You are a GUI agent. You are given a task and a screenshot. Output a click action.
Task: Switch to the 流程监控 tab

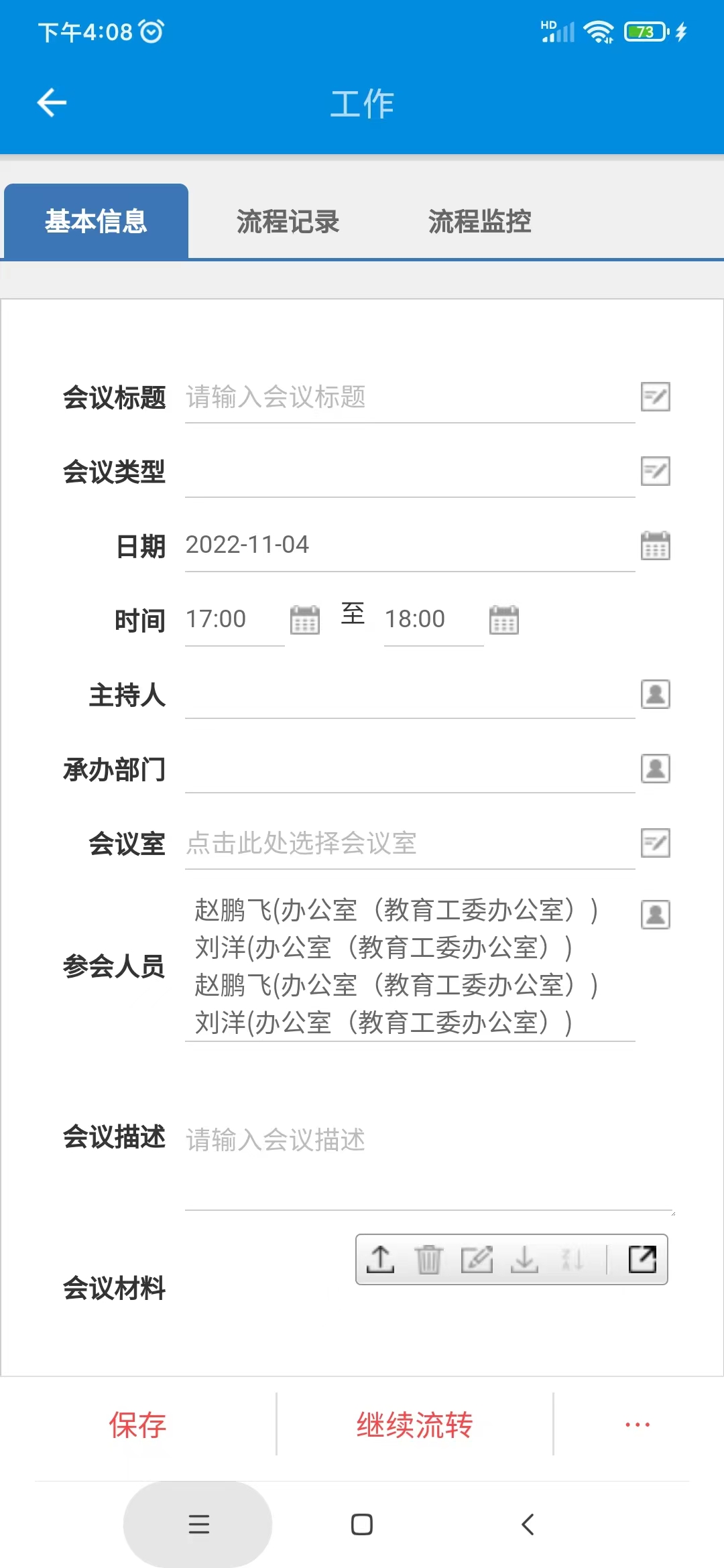(x=479, y=222)
